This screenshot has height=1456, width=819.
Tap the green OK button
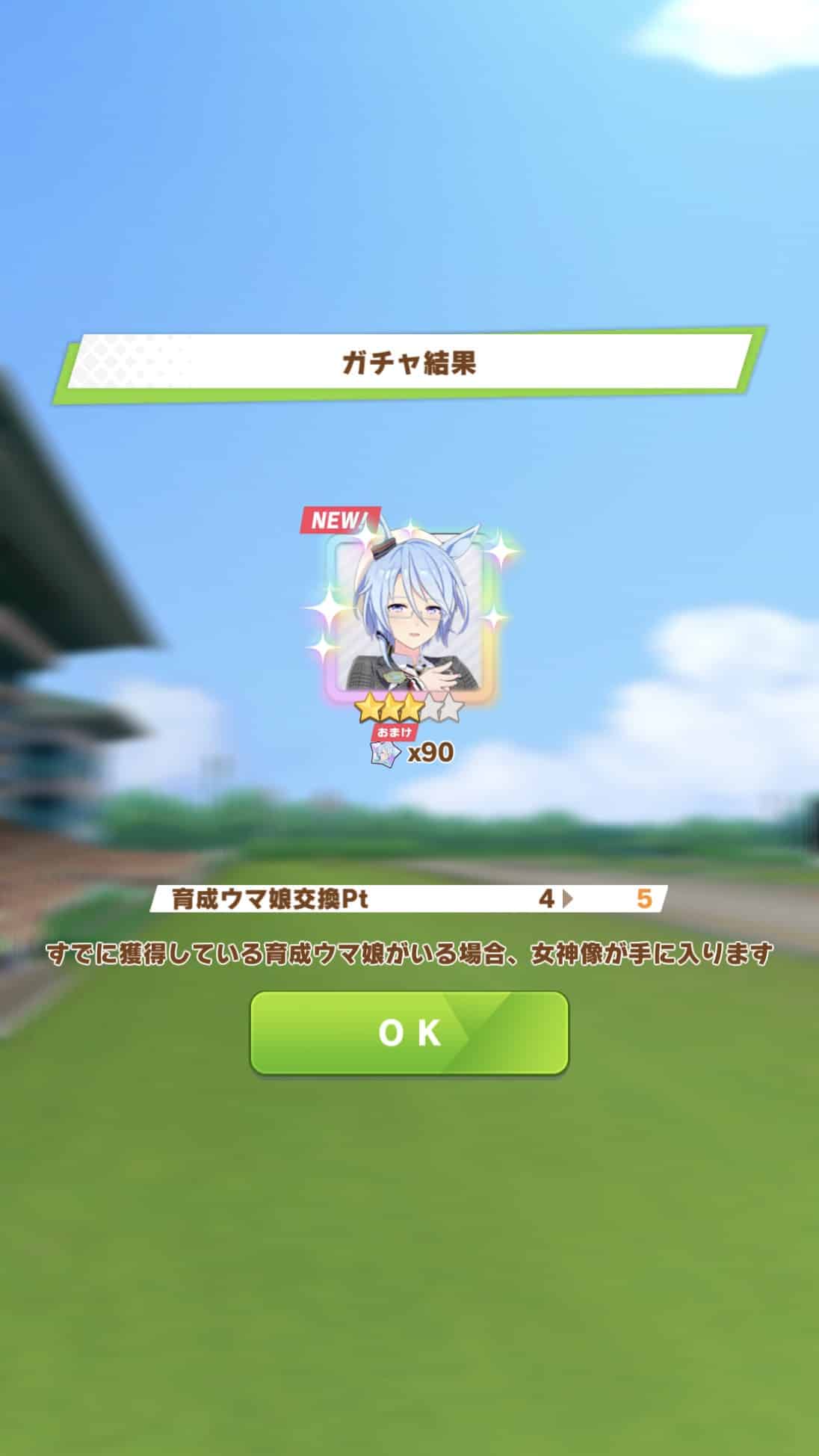coord(409,1032)
